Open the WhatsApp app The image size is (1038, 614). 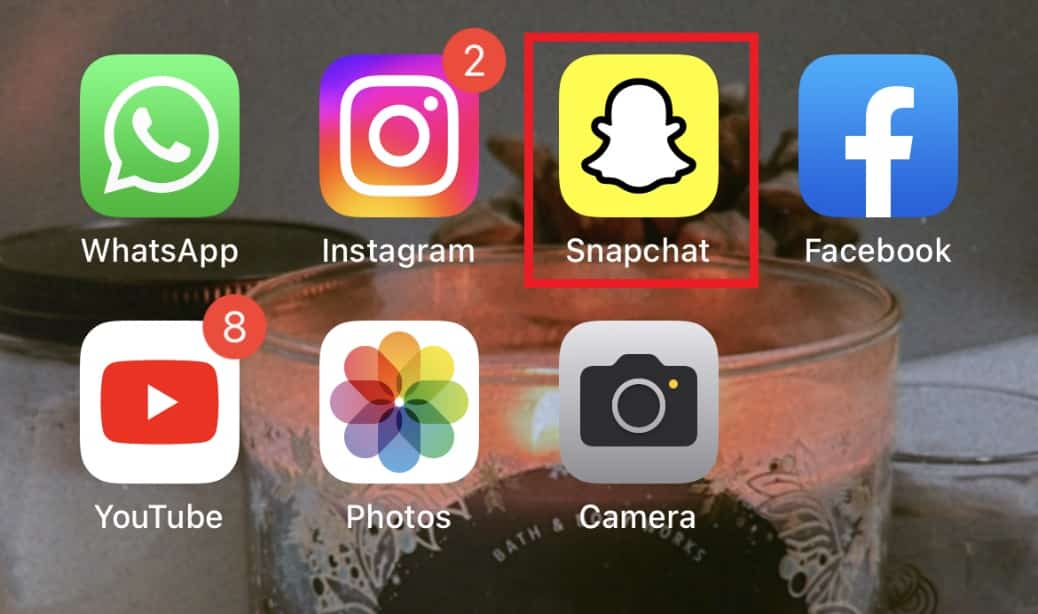click(159, 135)
